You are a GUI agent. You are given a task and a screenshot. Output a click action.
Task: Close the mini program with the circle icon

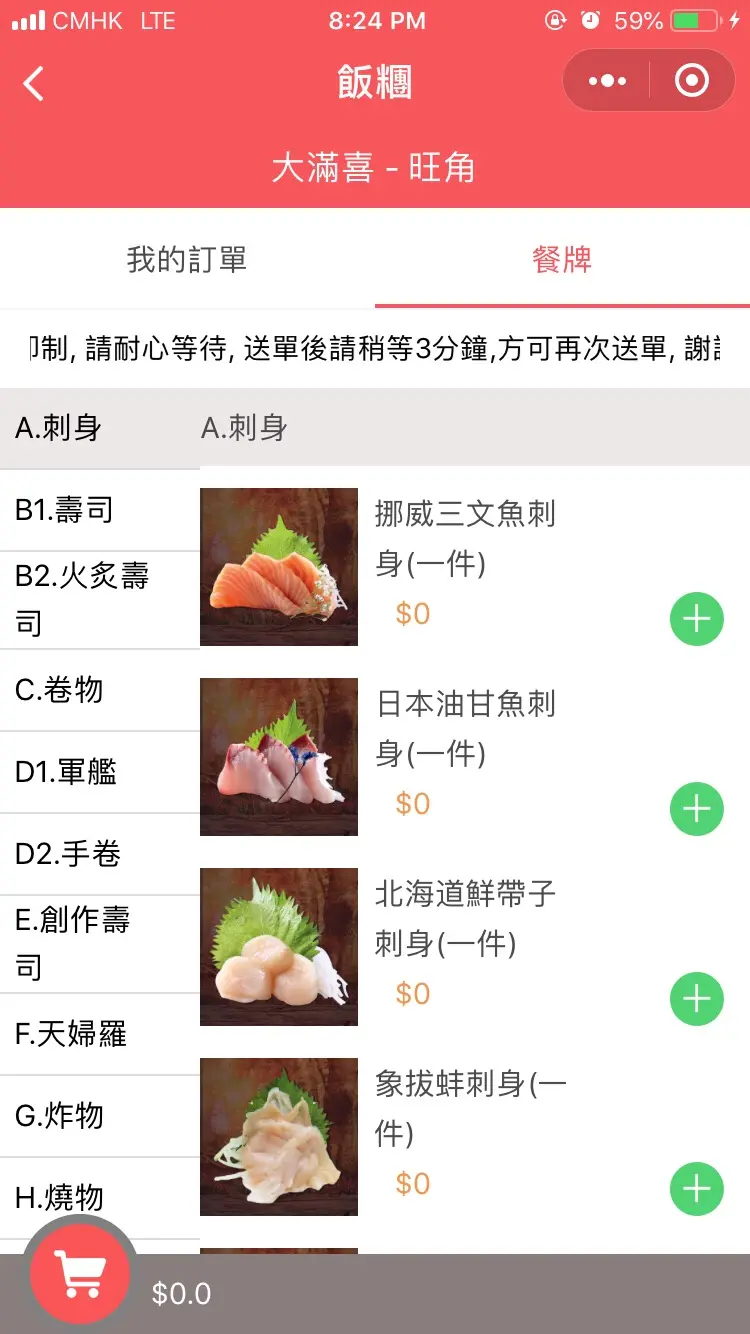coord(692,81)
